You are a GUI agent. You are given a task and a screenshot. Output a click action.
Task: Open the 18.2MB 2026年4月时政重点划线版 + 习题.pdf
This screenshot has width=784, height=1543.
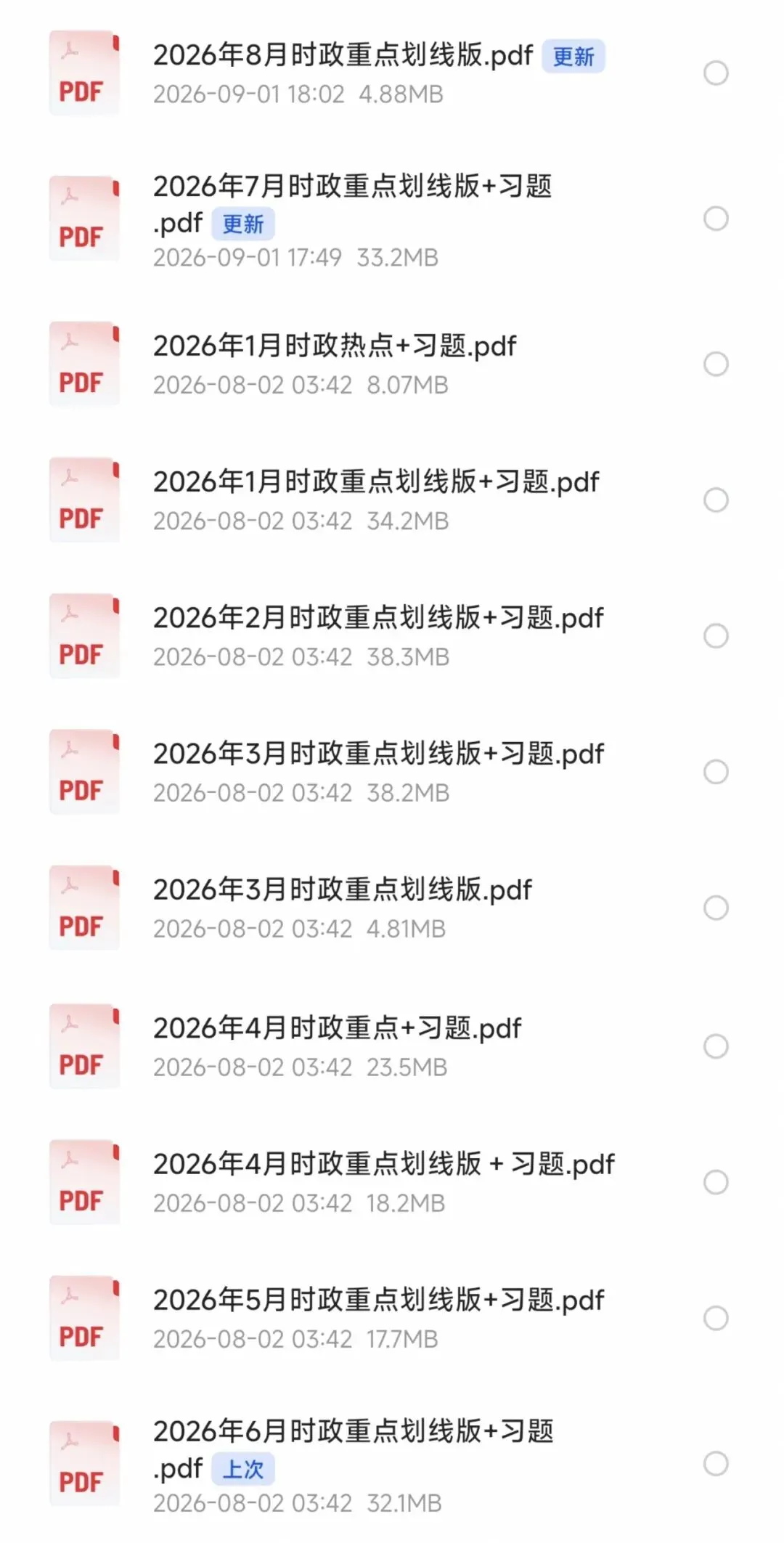[384, 1164]
